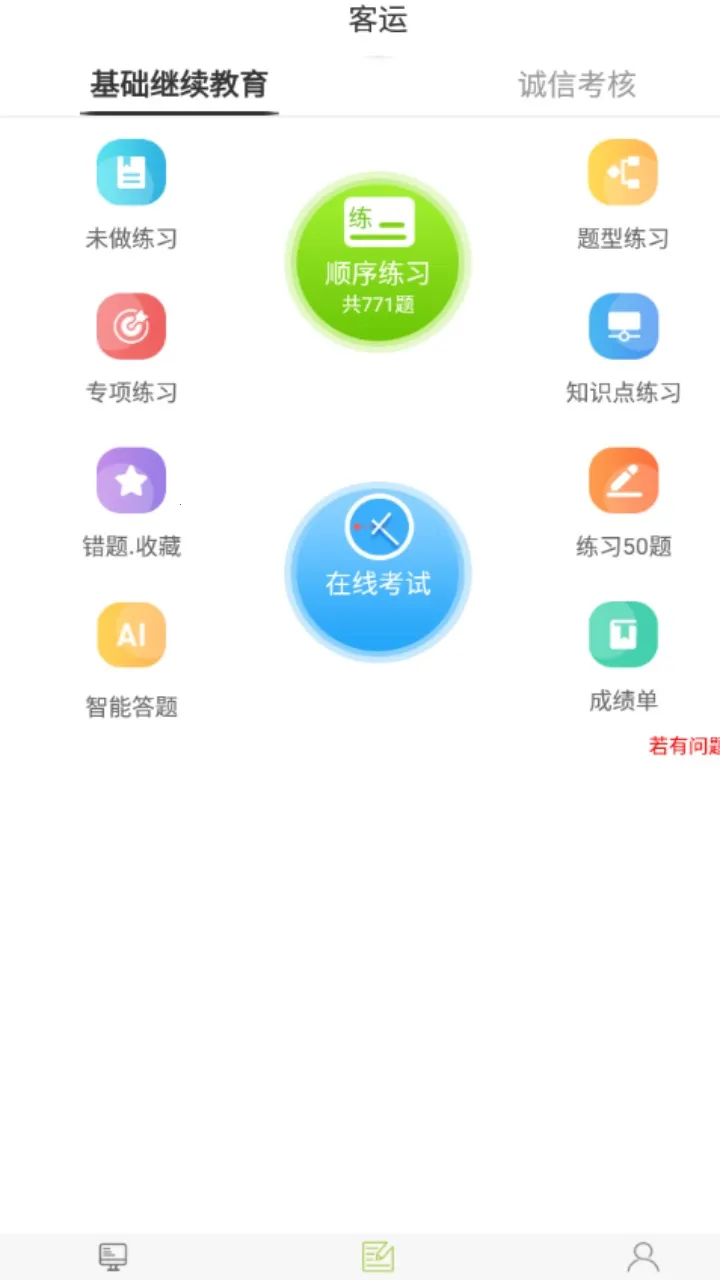Switch to the 诚信考核 tab

click(576, 85)
